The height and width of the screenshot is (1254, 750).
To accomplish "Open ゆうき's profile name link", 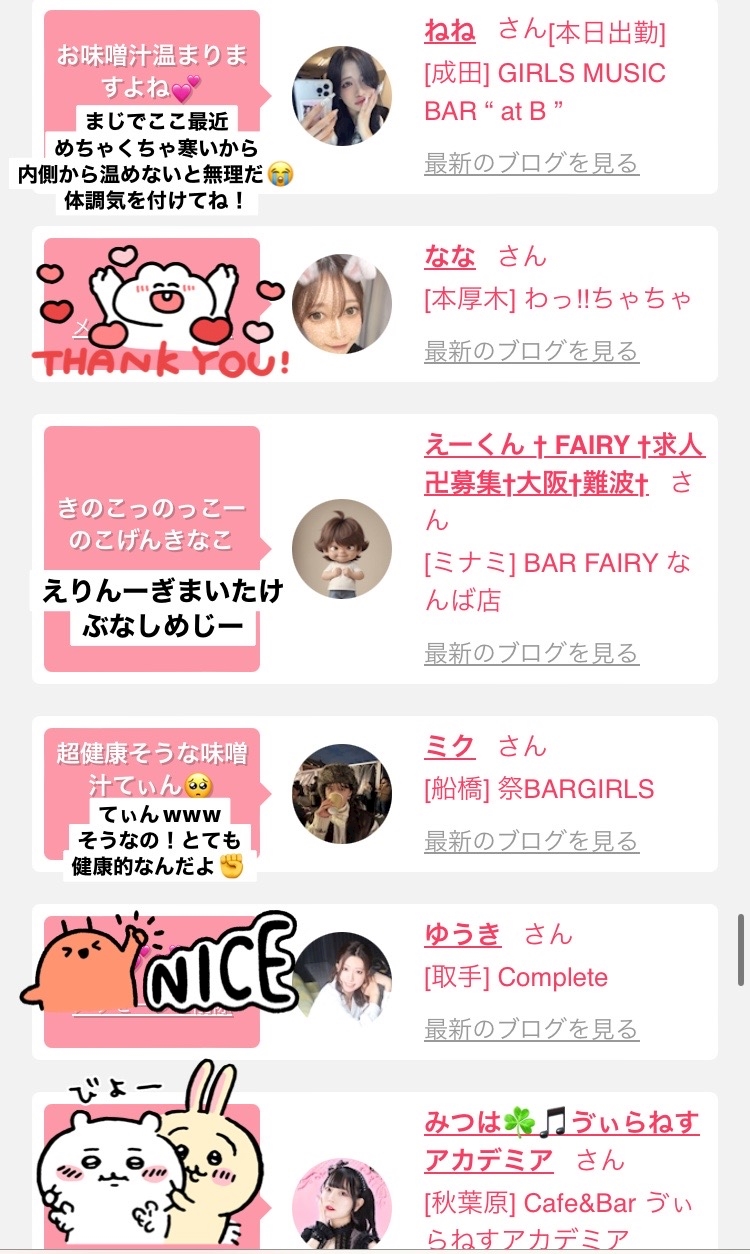I will click(x=463, y=934).
